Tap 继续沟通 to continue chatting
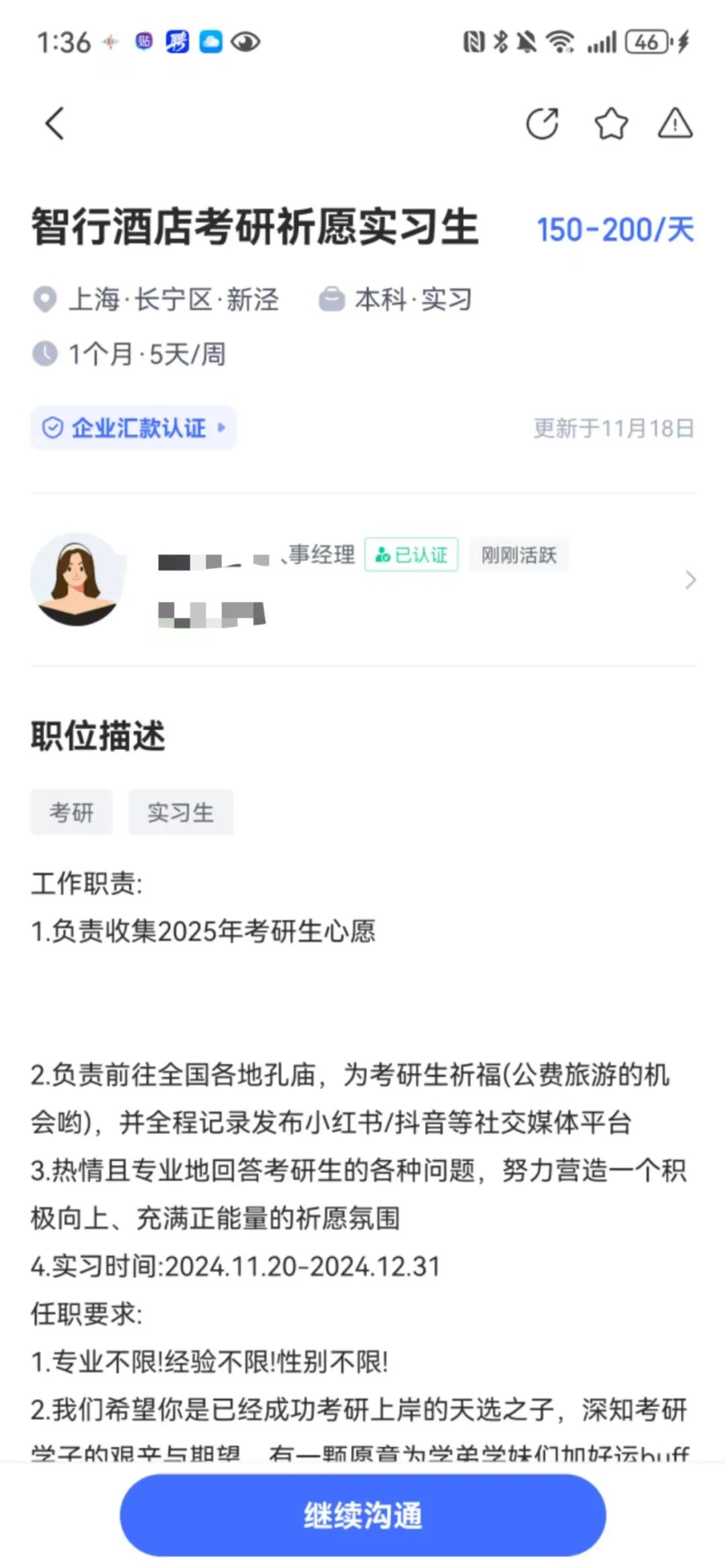This screenshot has height=1568, width=726. point(363,1516)
